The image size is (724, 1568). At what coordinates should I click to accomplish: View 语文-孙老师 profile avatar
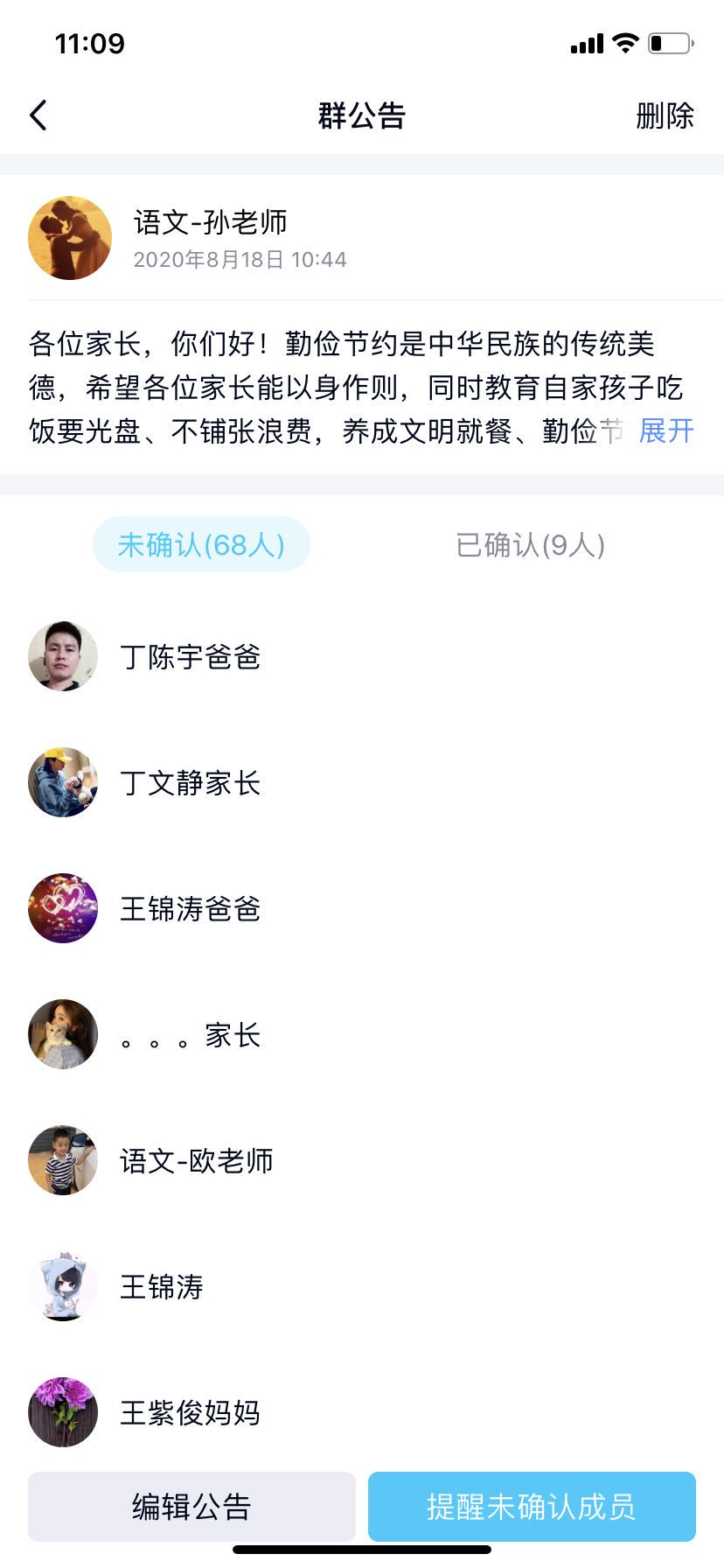(70, 238)
